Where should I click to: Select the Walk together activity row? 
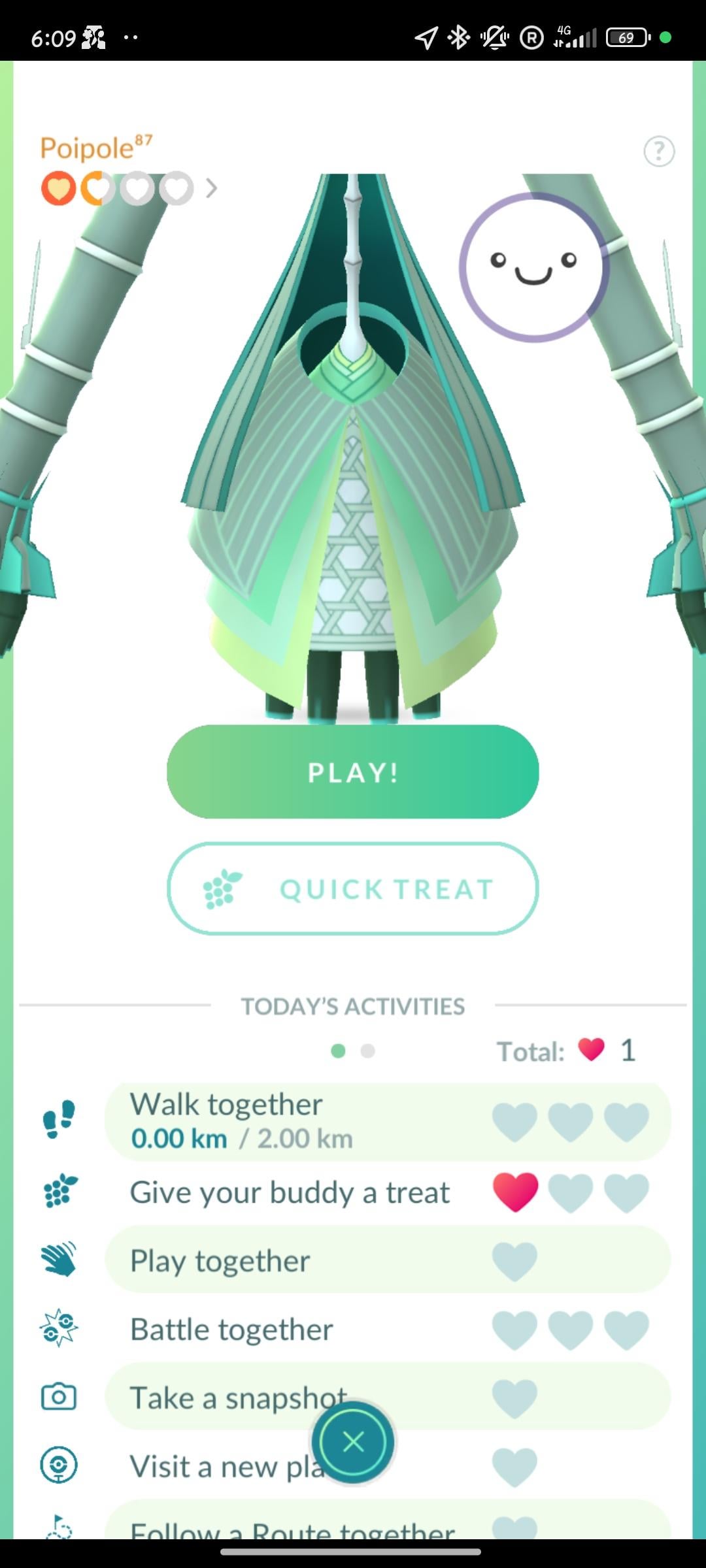pyautogui.click(x=387, y=1121)
